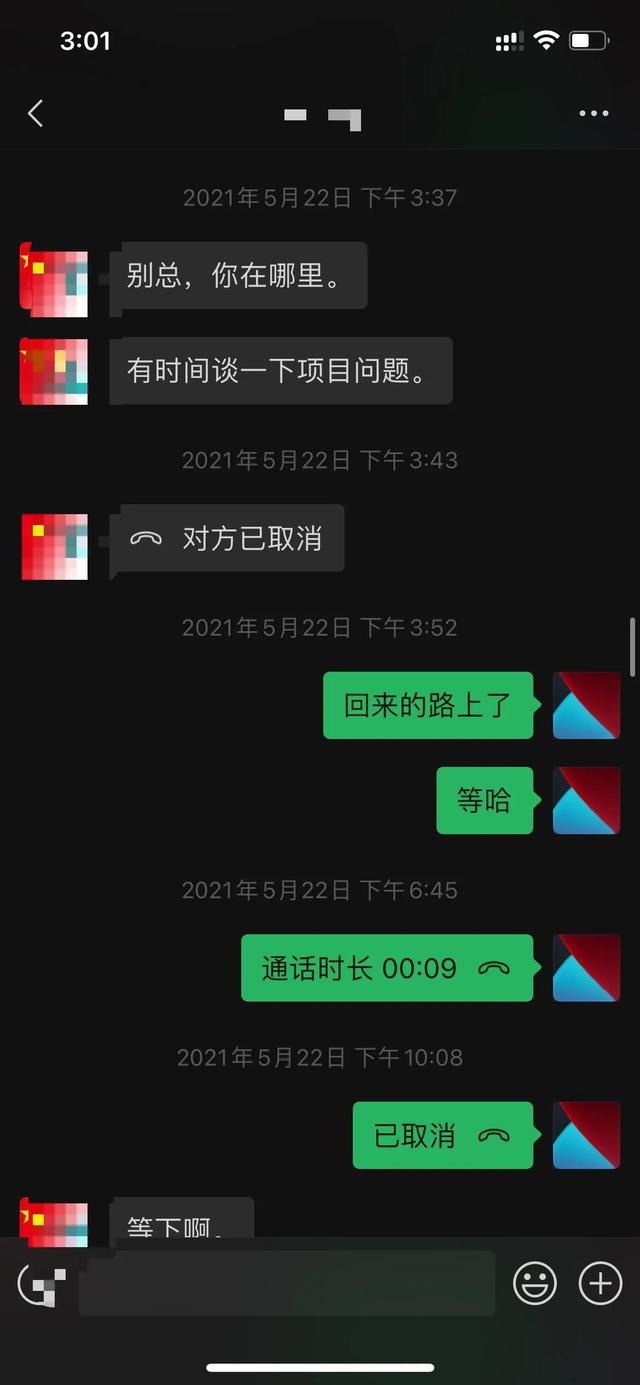Redial from the 通话时长 00:09 call bubble
The width and height of the screenshot is (640, 1385).
(386, 968)
